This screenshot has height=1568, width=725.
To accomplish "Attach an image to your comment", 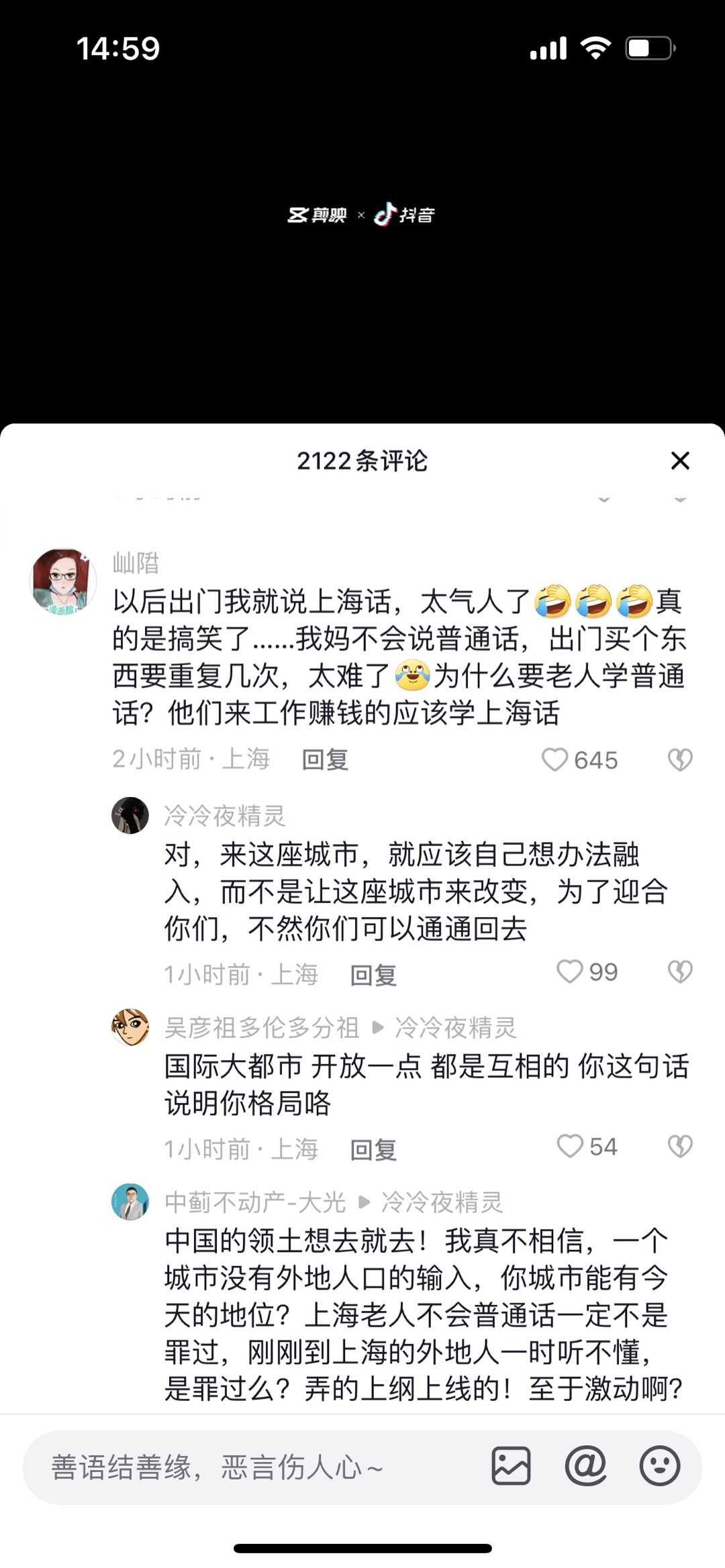I will (512, 1466).
